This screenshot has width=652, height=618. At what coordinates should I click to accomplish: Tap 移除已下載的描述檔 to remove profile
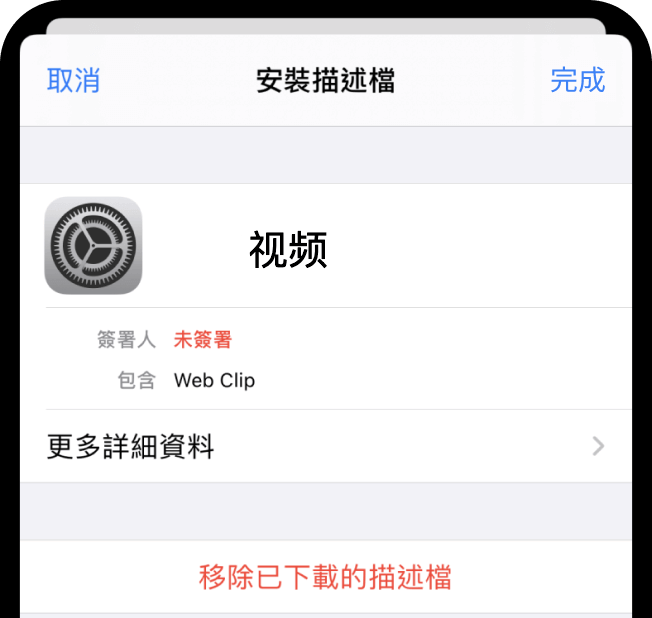[x=325, y=577]
